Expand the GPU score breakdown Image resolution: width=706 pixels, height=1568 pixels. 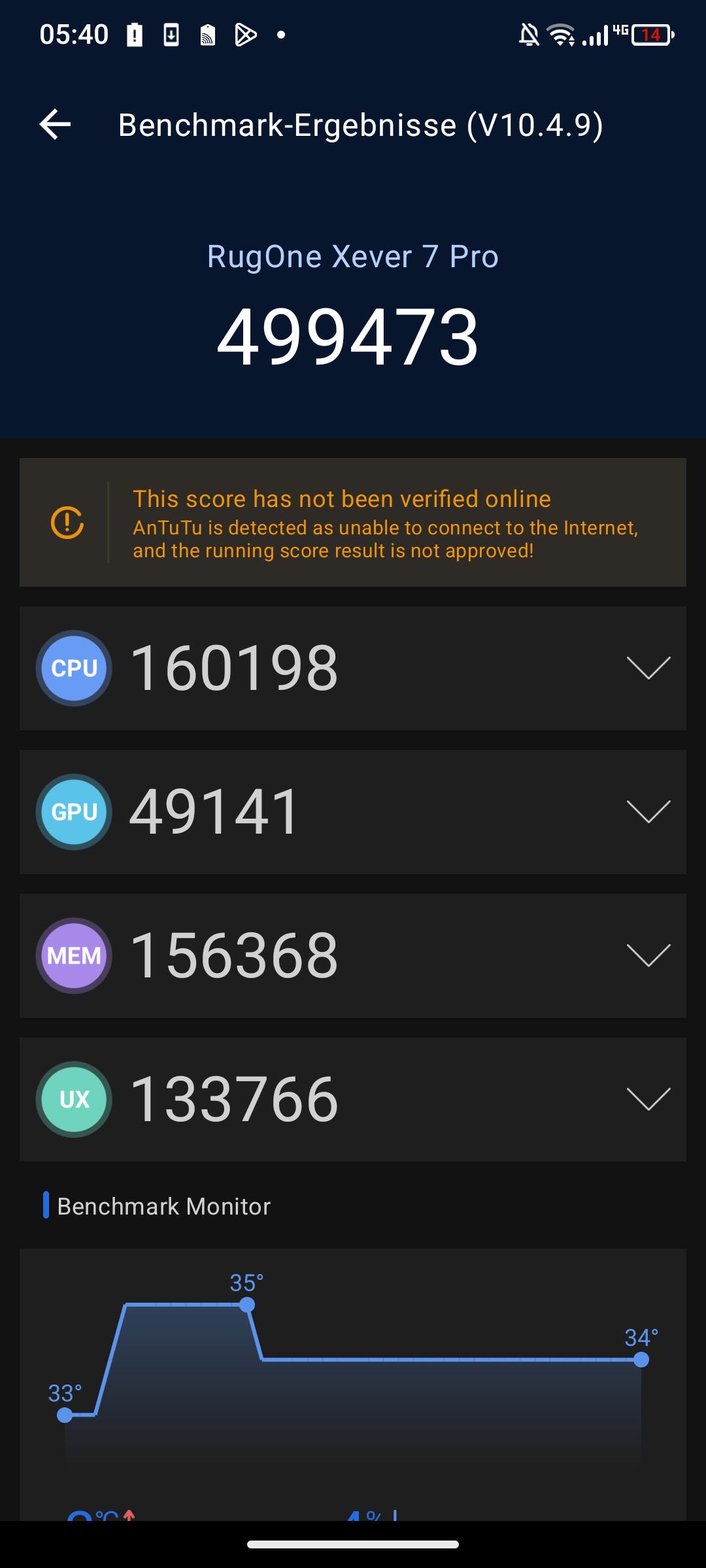pyautogui.click(x=648, y=811)
